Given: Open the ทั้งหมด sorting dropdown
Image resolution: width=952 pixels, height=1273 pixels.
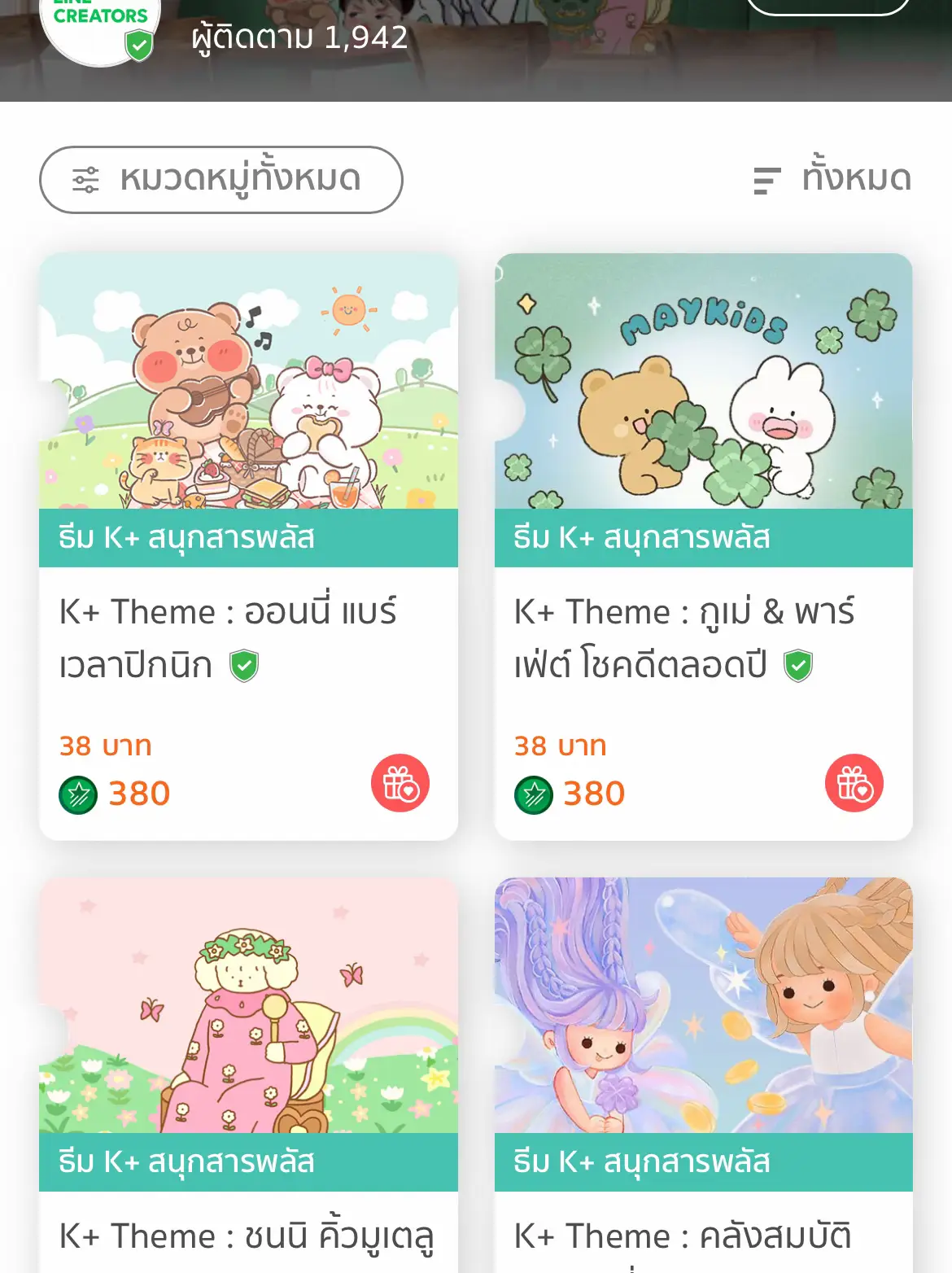Looking at the screenshot, I should 856,178.
